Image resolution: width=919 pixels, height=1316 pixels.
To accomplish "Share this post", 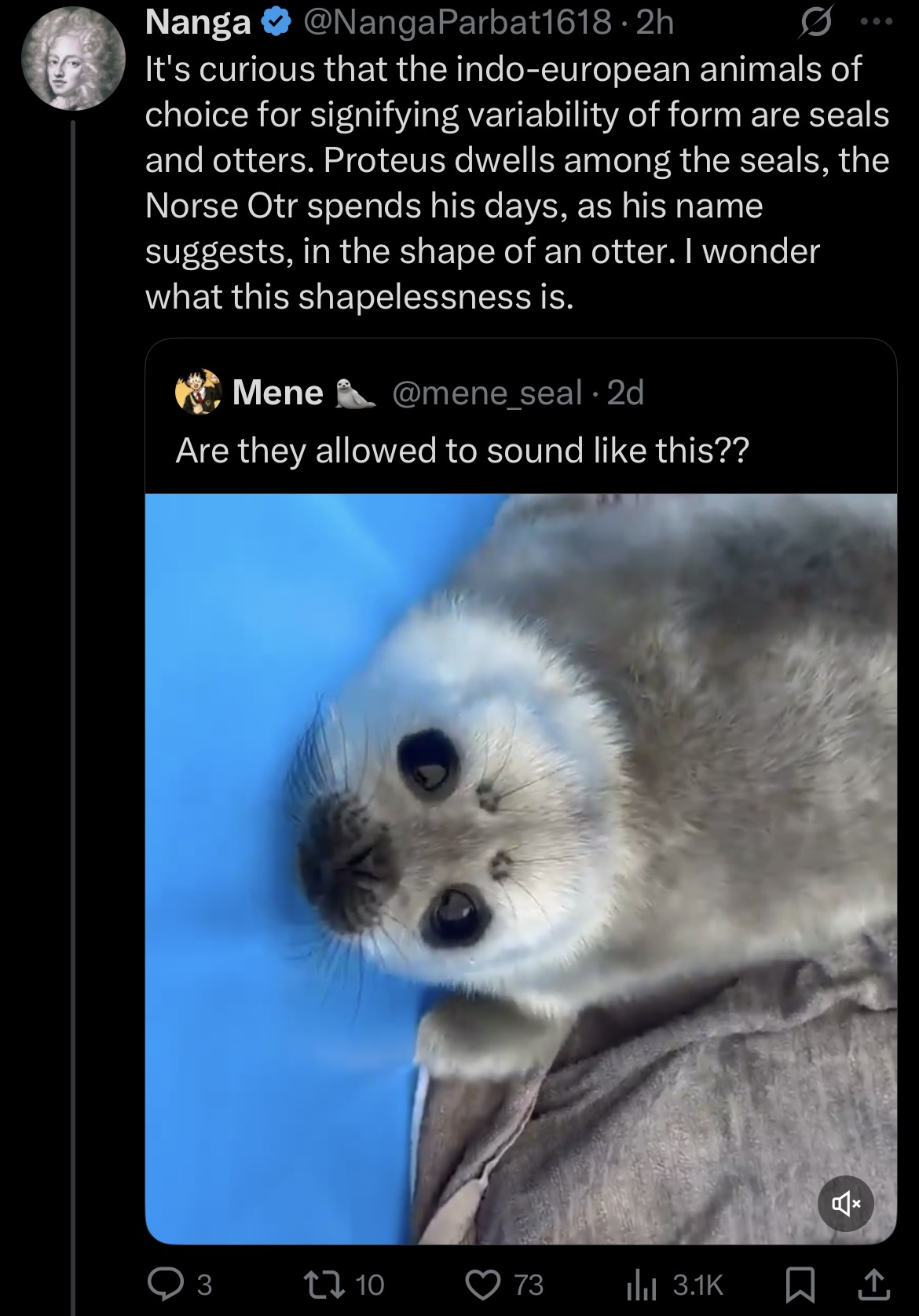I will [x=873, y=1285].
